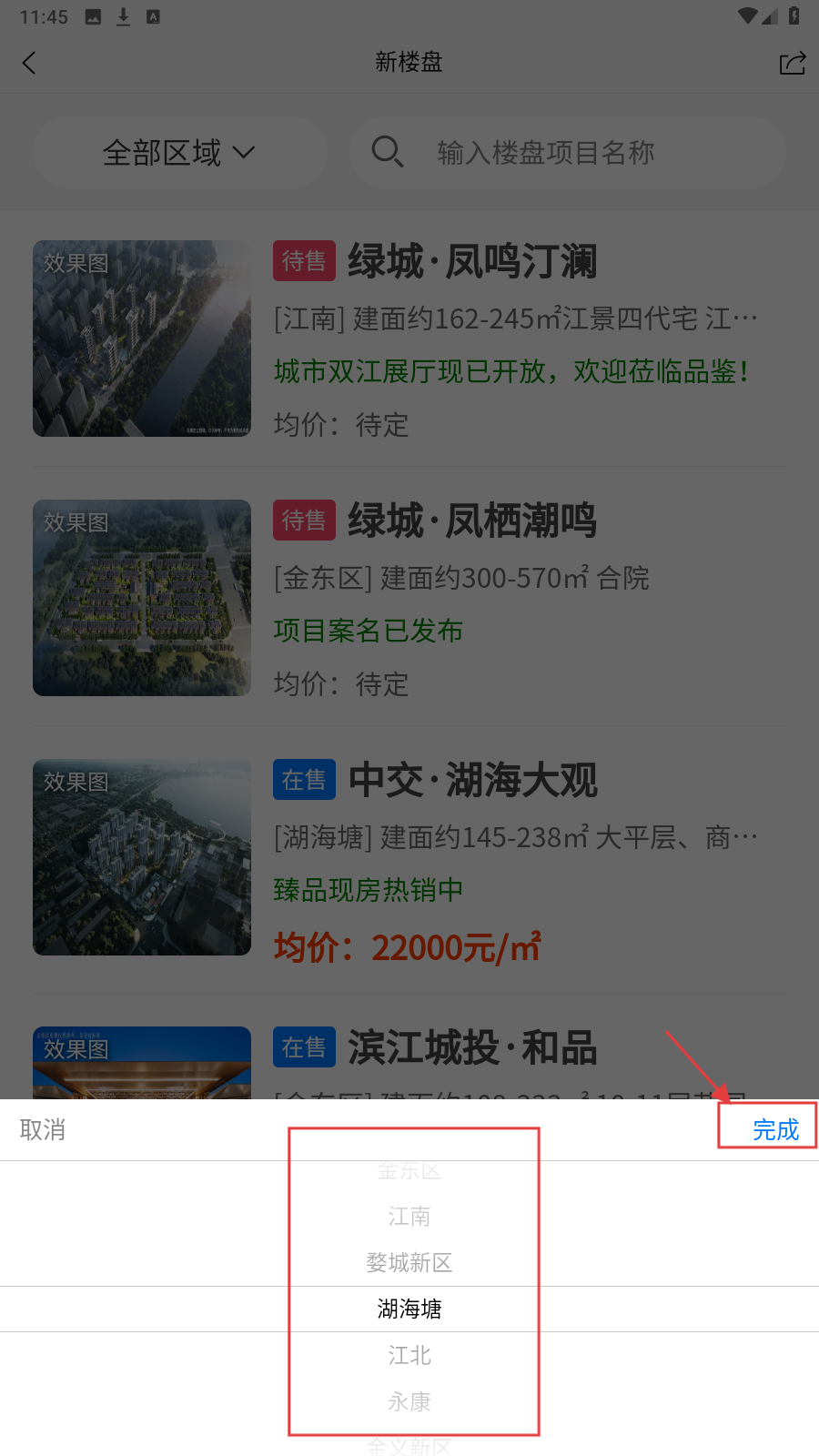This screenshot has width=819, height=1456.
Task: Cancel the district picker with 取消
Action: pos(43,1129)
